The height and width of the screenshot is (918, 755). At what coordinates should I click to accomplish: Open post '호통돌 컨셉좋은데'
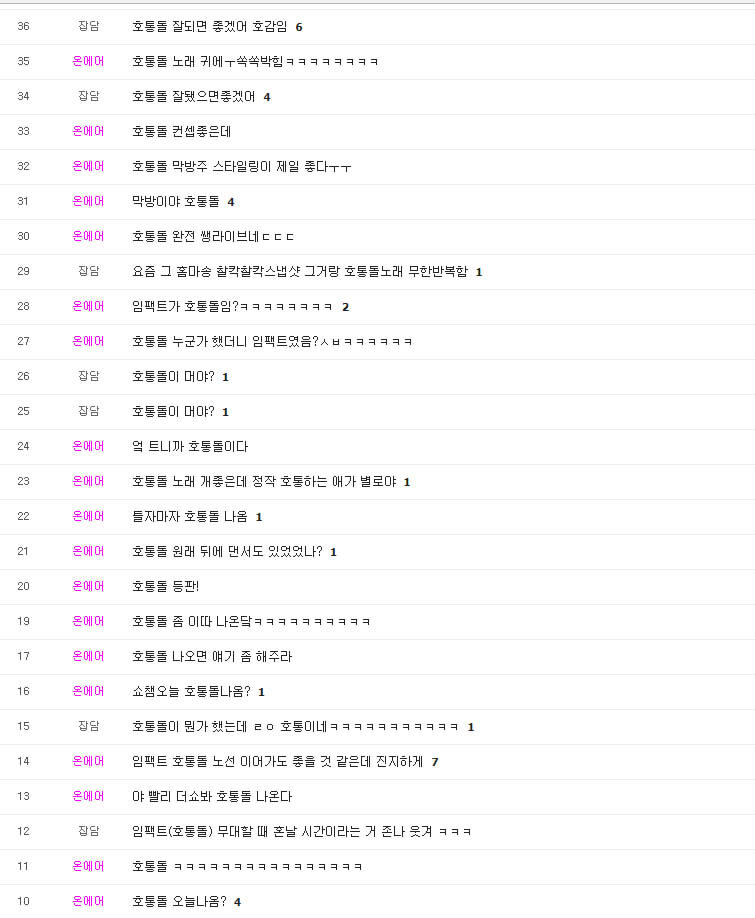[x=181, y=132]
